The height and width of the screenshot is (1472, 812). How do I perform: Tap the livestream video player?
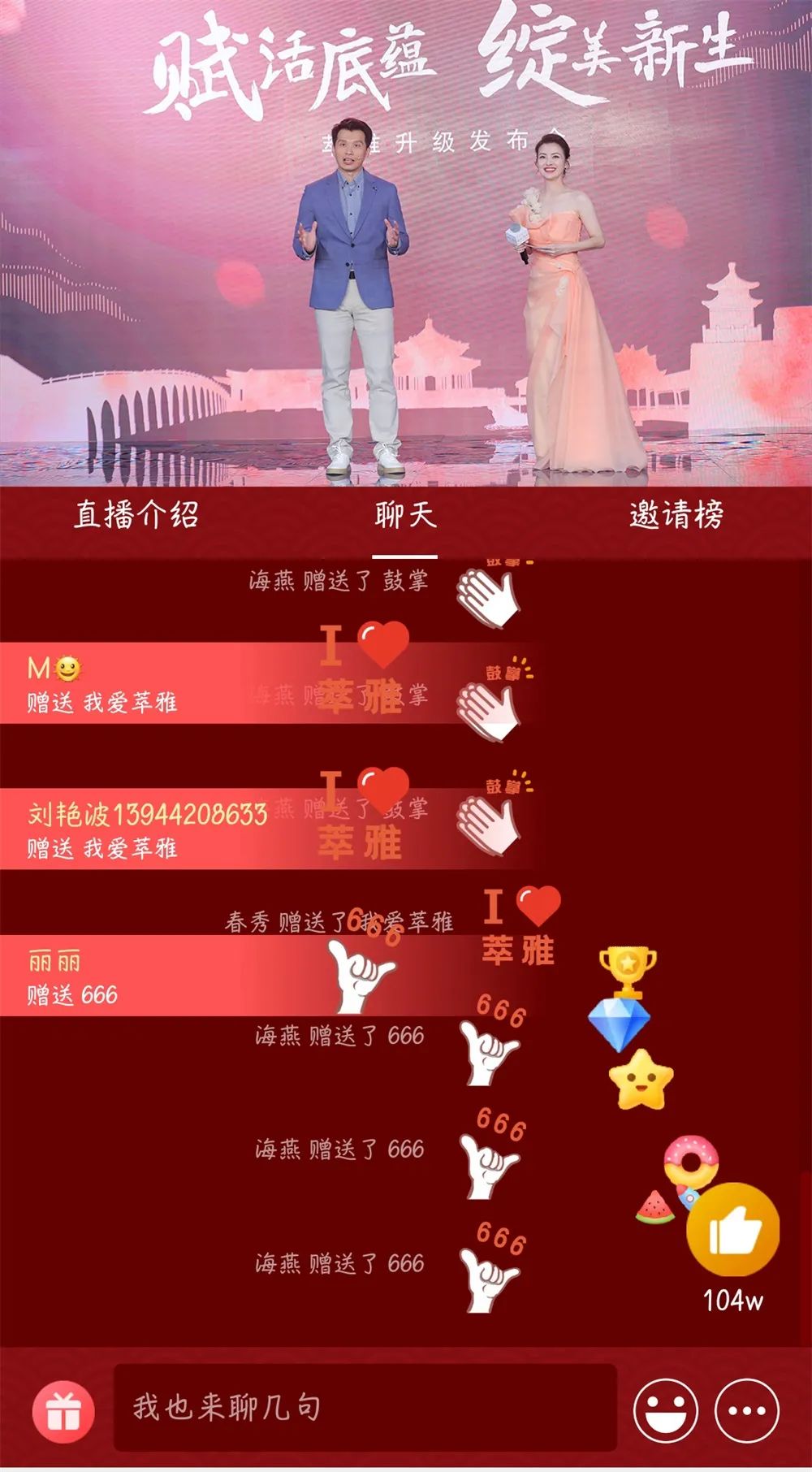click(406, 244)
